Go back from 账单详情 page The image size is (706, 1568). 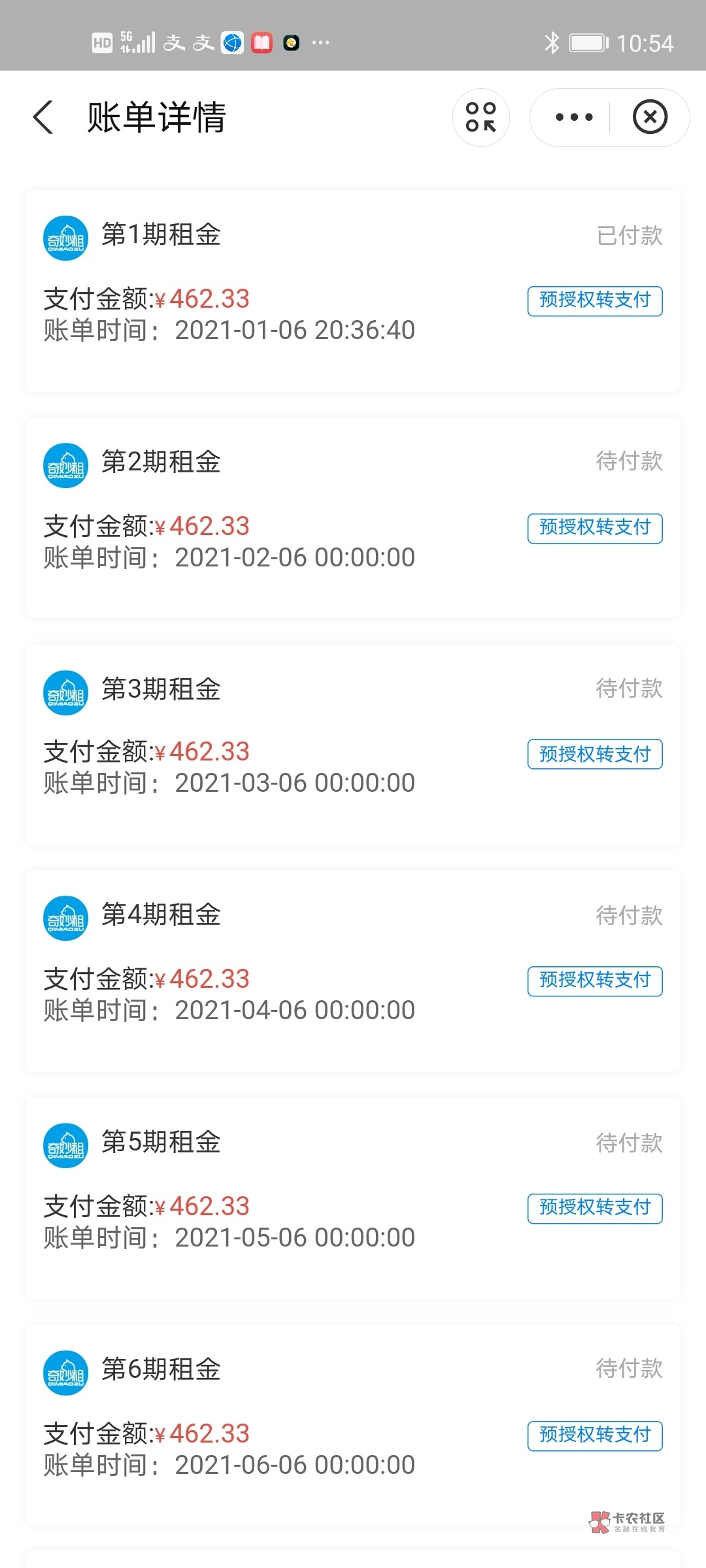(x=43, y=118)
